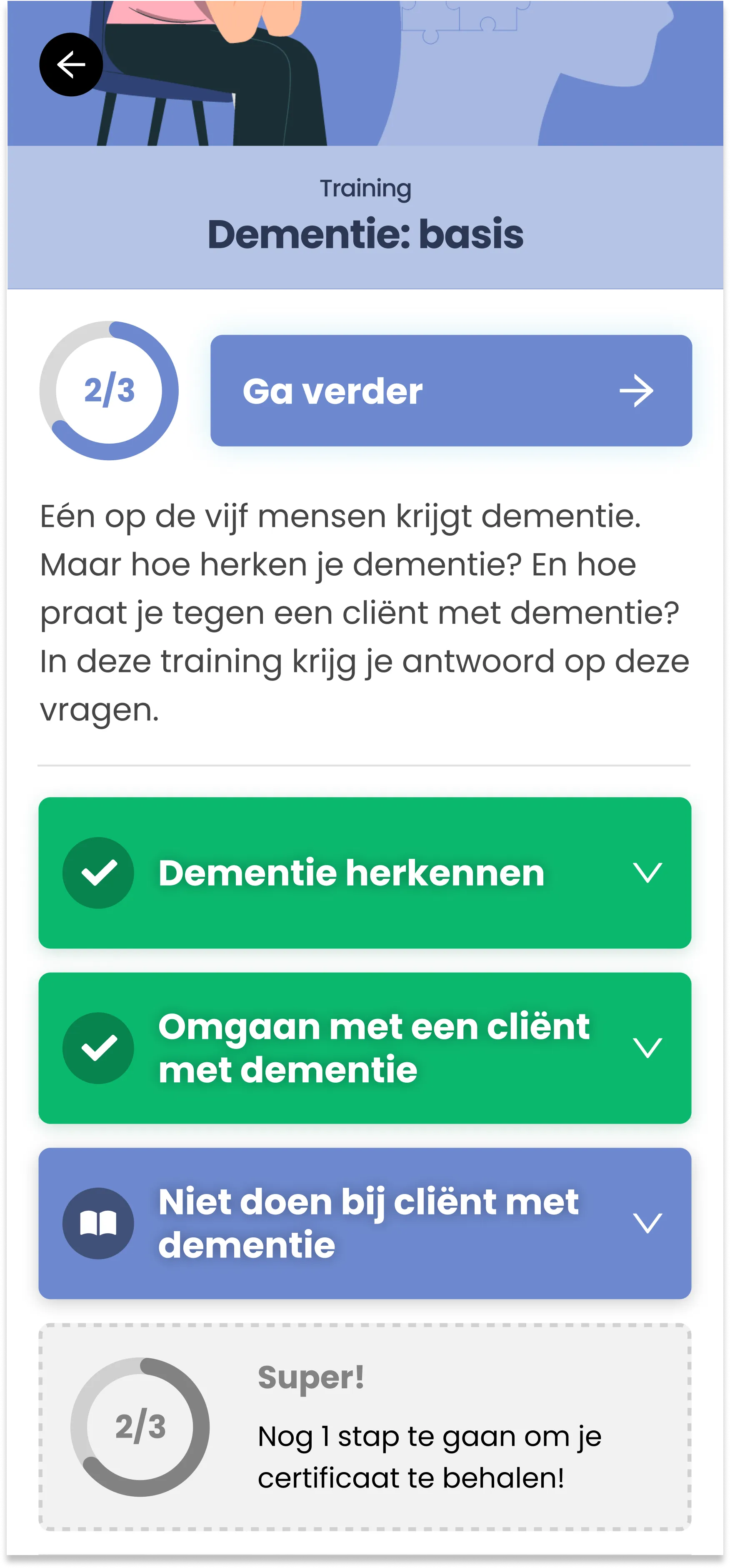Open Niet doen bij cliënt met dementie

[x=365, y=1223]
